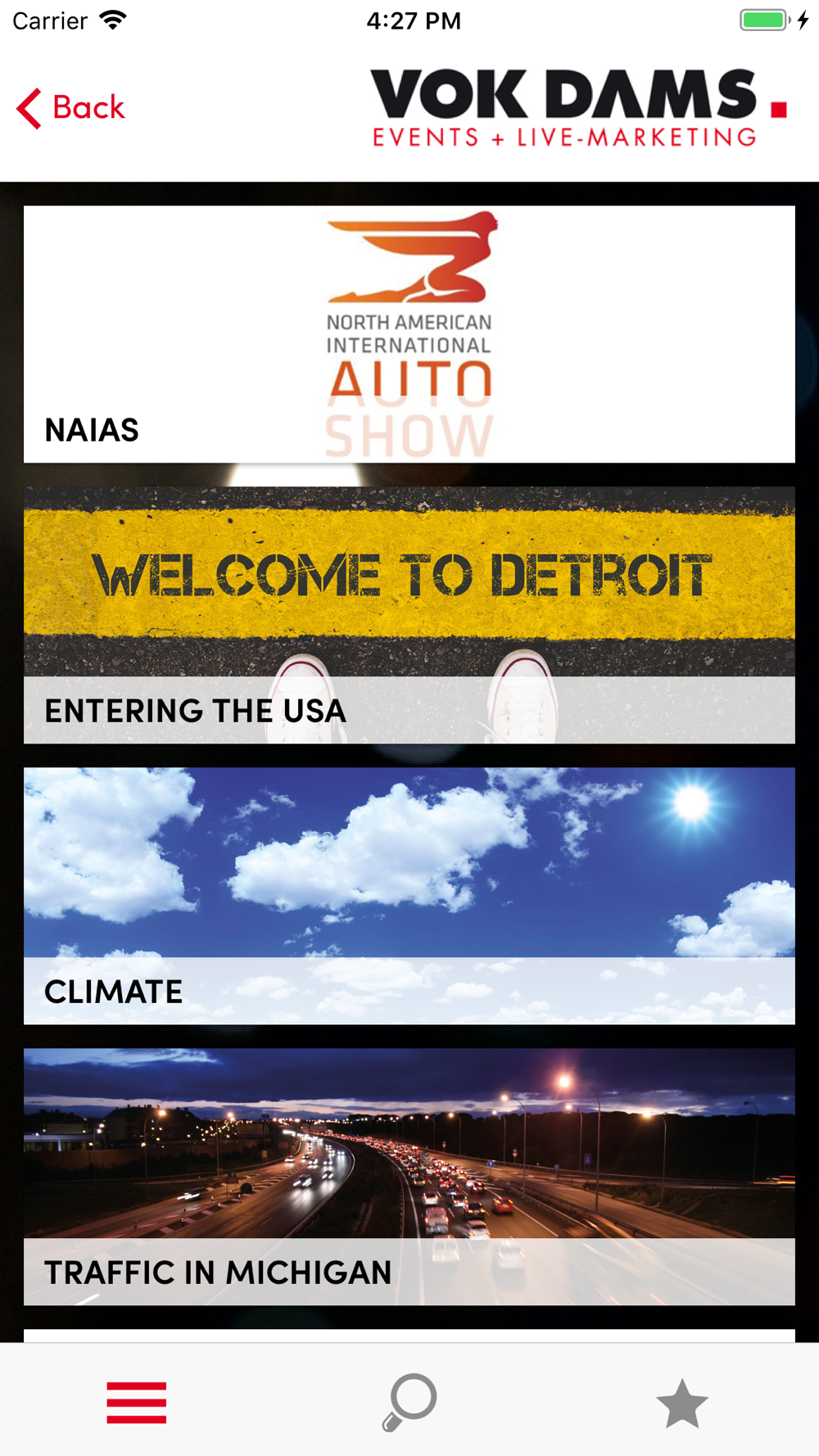Open the hamburger menu tab
The height and width of the screenshot is (1456, 819).
pos(137,1403)
